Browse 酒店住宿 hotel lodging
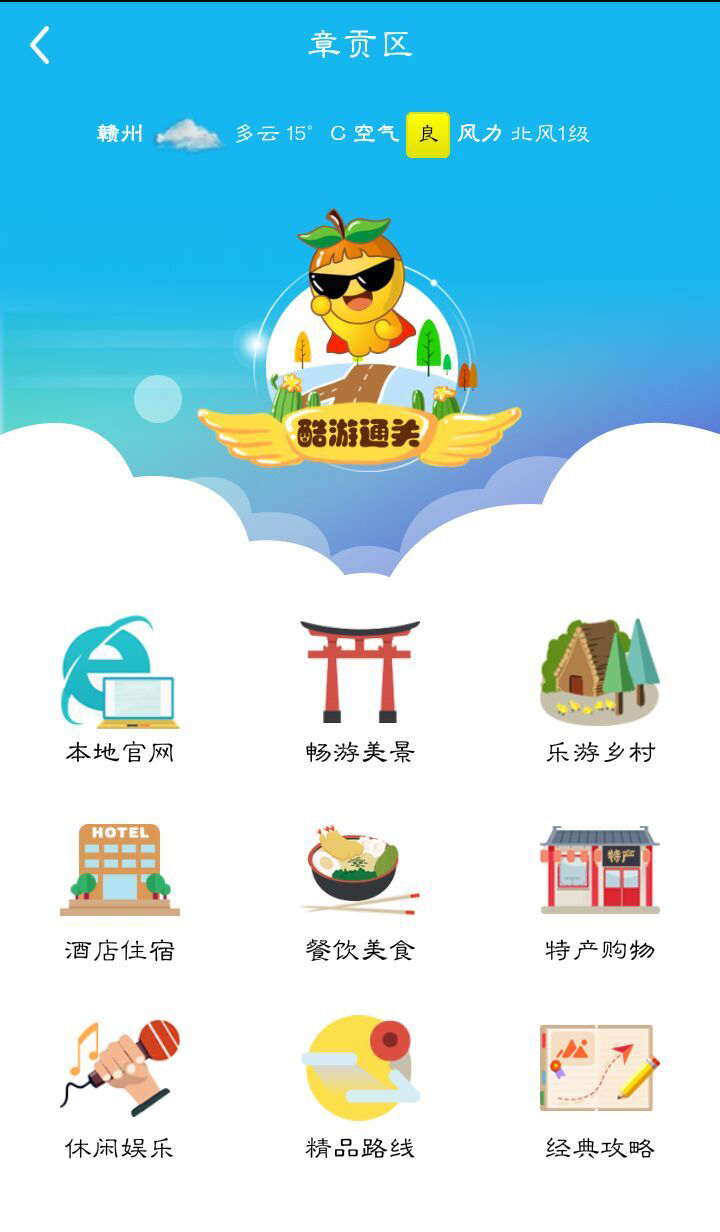720x1232 pixels. [120, 888]
